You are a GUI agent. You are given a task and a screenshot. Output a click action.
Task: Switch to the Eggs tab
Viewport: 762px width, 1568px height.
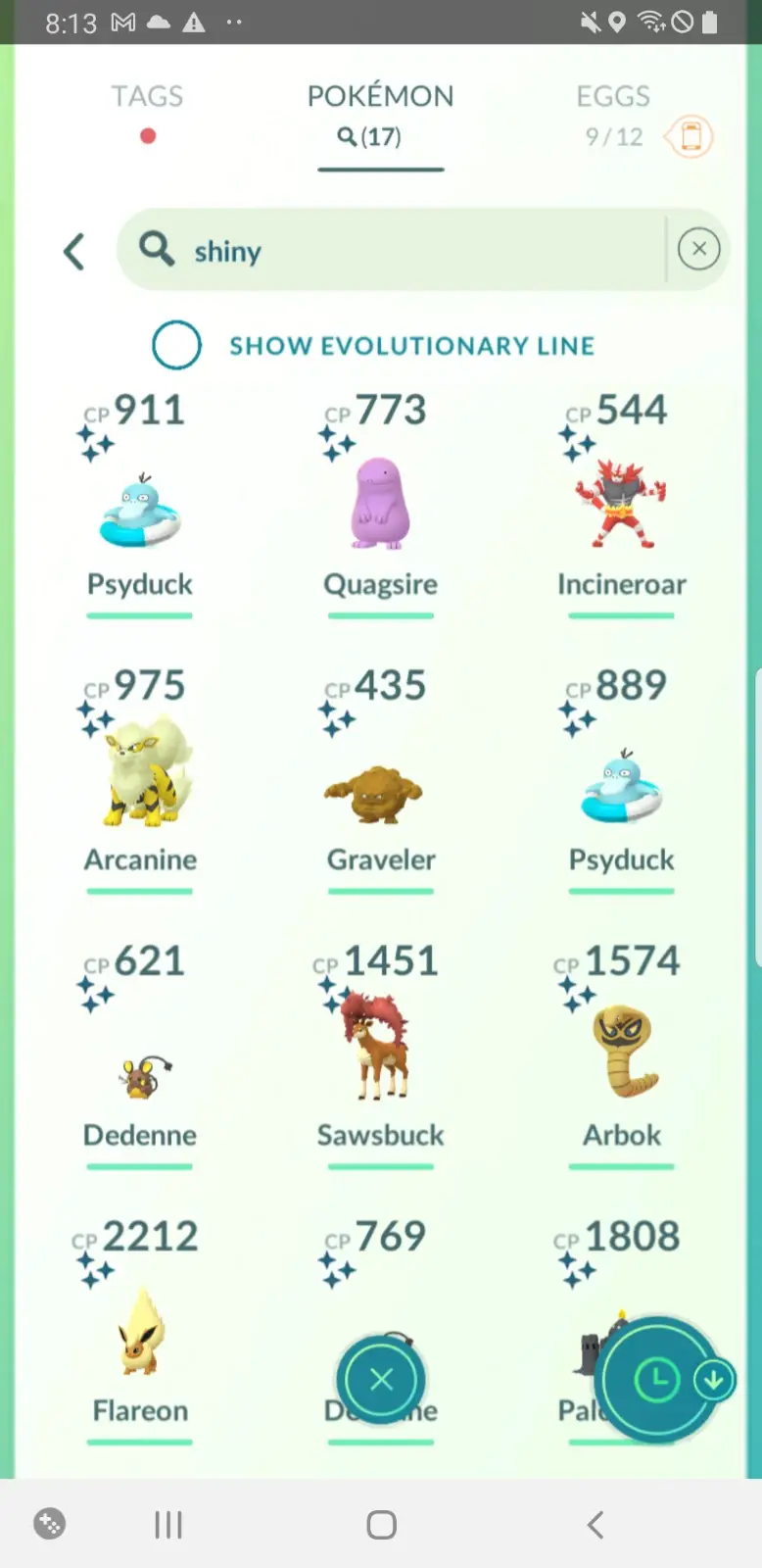(x=613, y=97)
